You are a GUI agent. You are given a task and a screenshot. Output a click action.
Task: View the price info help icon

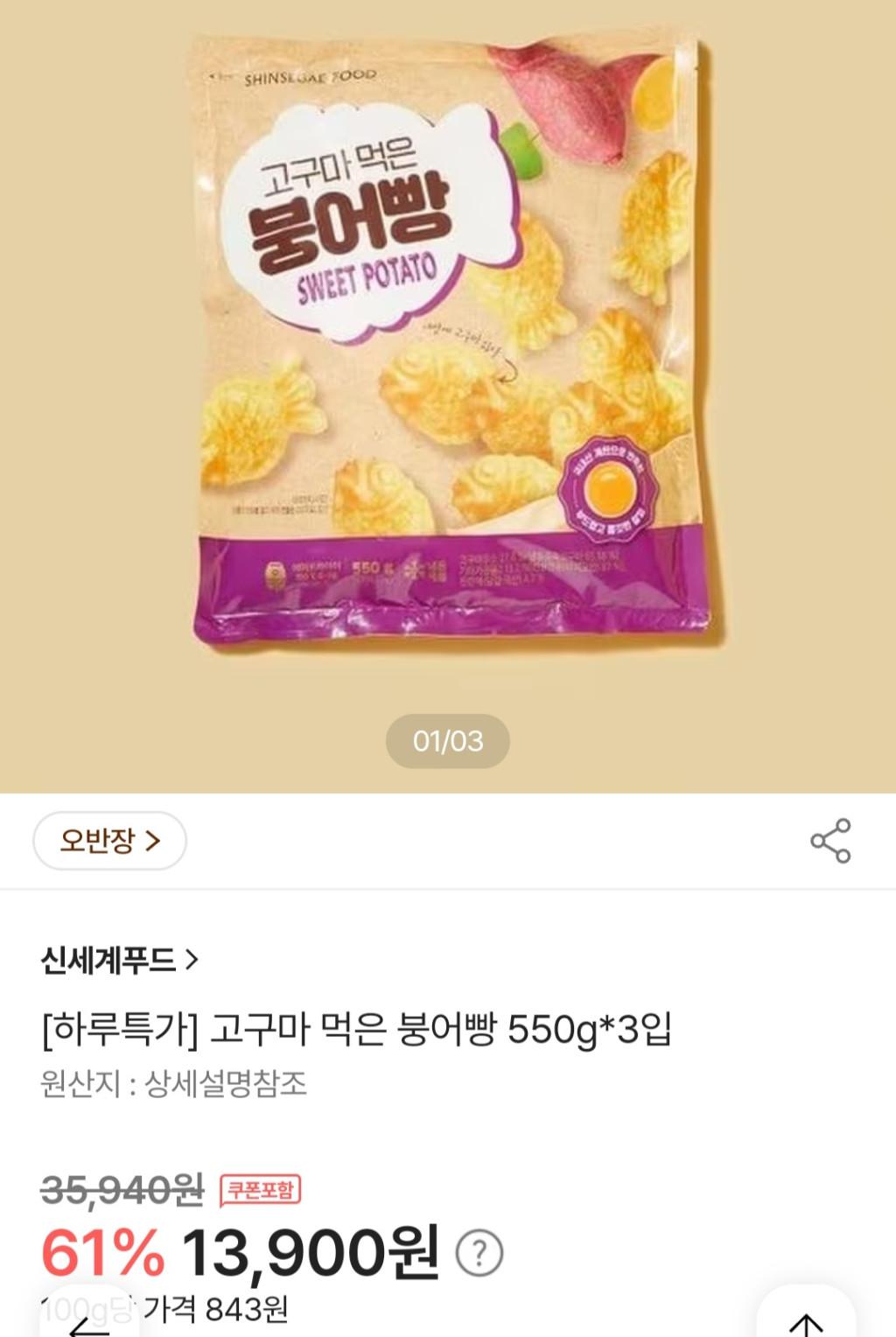click(x=479, y=1253)
